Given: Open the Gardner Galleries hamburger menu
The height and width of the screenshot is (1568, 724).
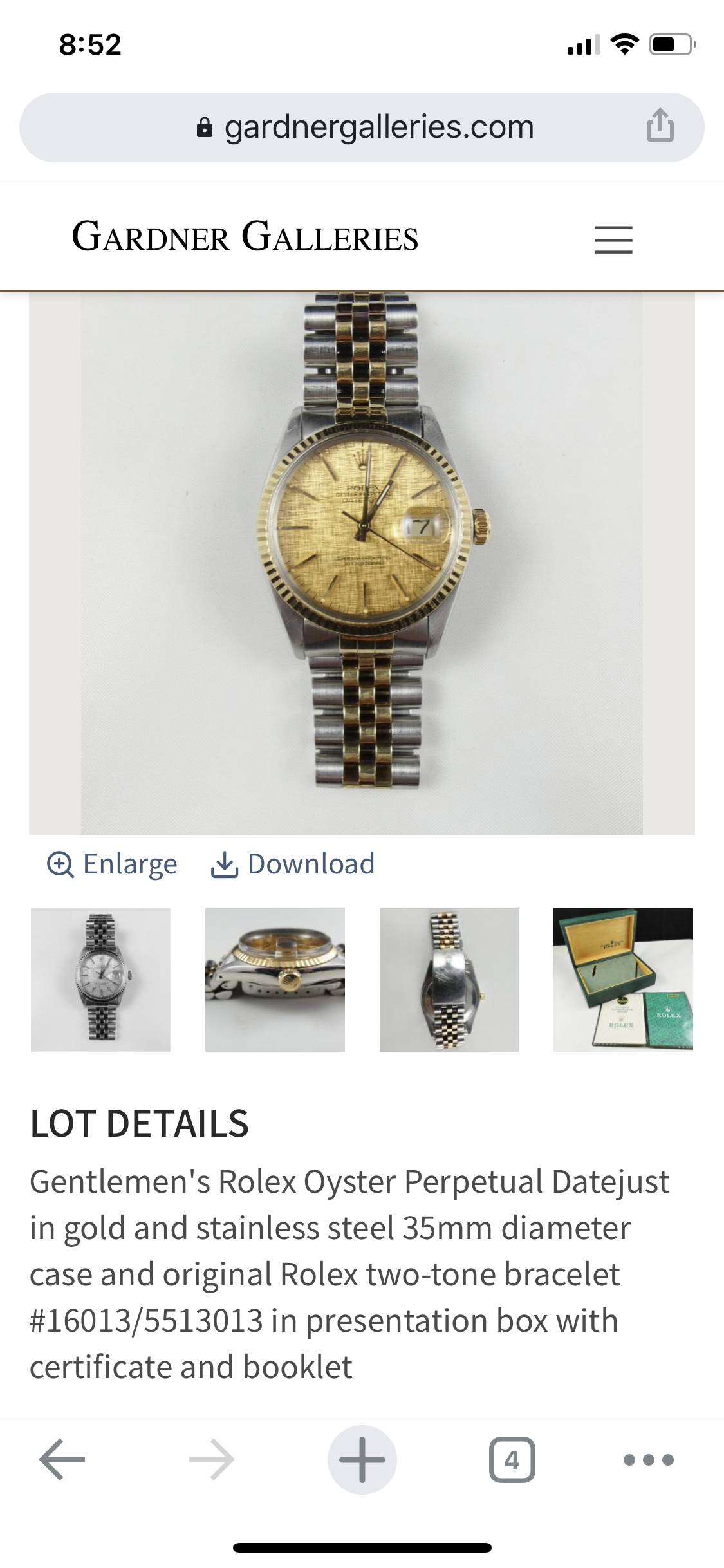Looking at the screenshot, I should (613, 239).
